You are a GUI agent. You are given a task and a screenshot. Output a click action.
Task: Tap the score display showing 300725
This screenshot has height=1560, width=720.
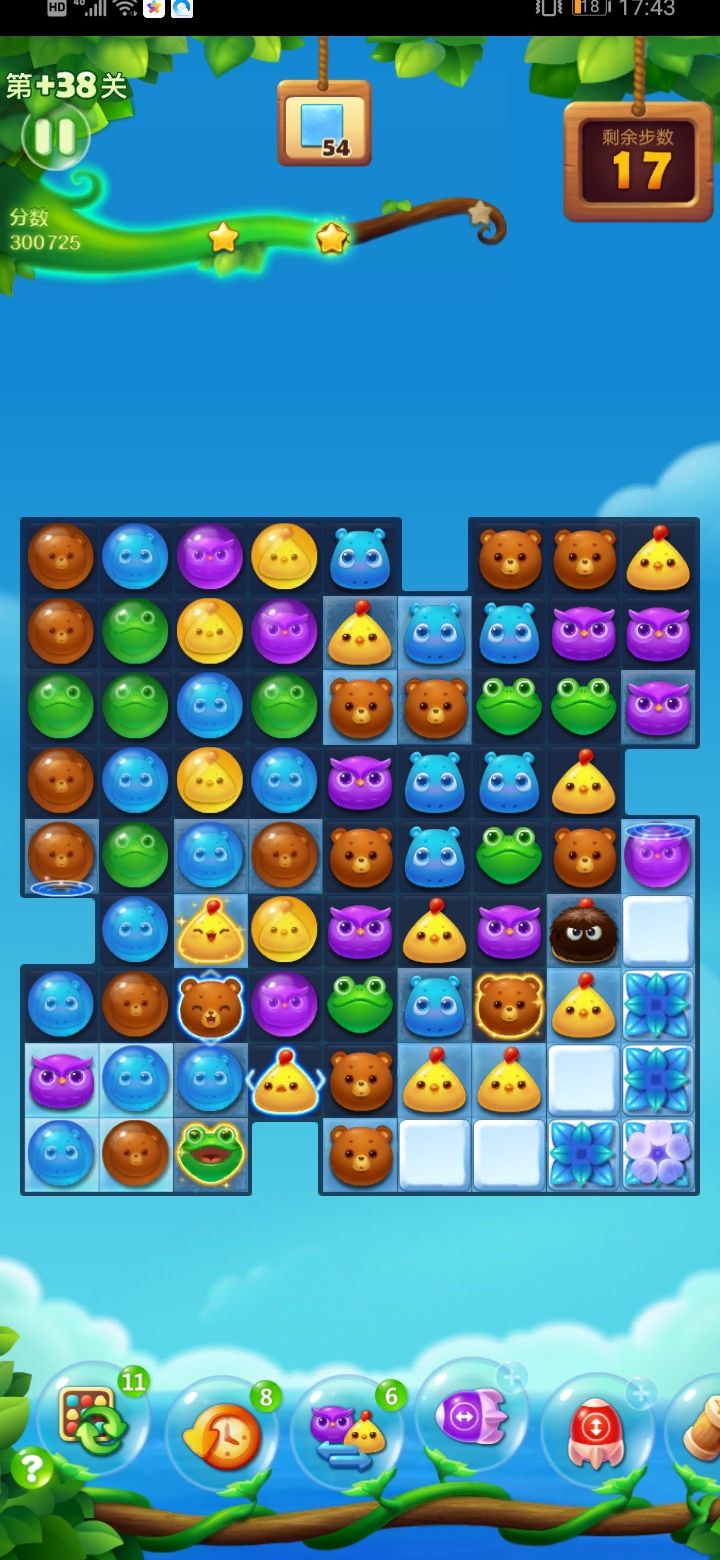45,241
